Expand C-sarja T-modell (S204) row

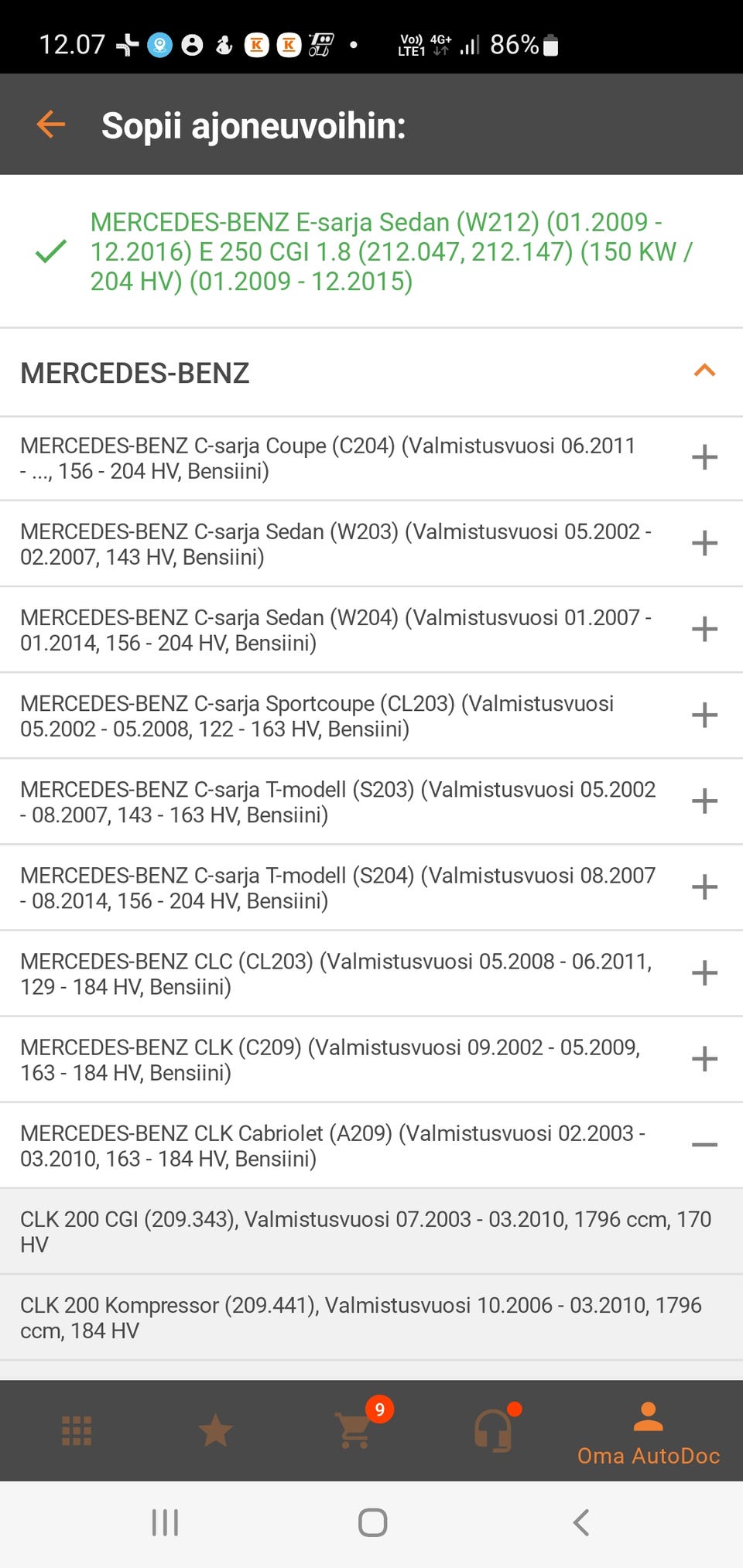[x=704, y=886]
